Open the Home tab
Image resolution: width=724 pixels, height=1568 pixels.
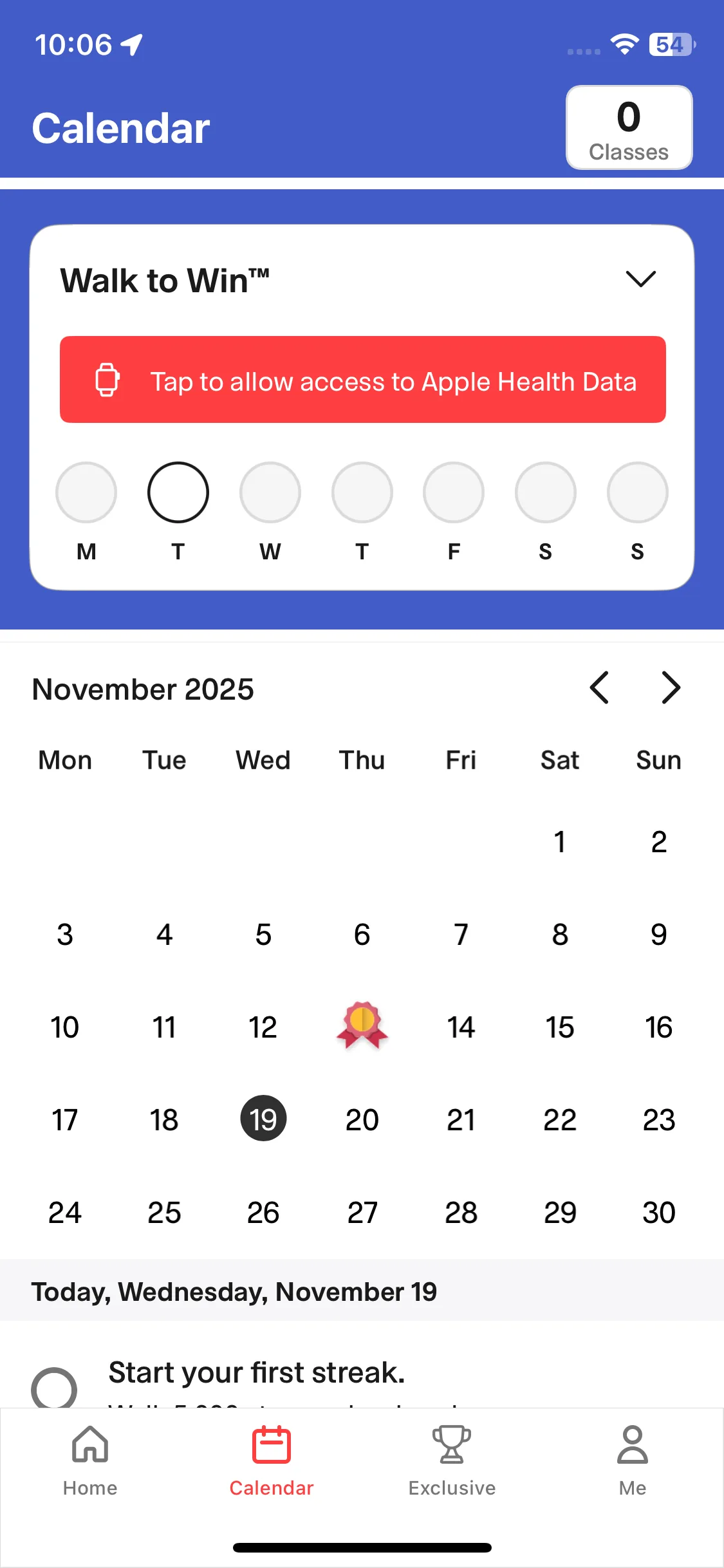click(90, 1460)
